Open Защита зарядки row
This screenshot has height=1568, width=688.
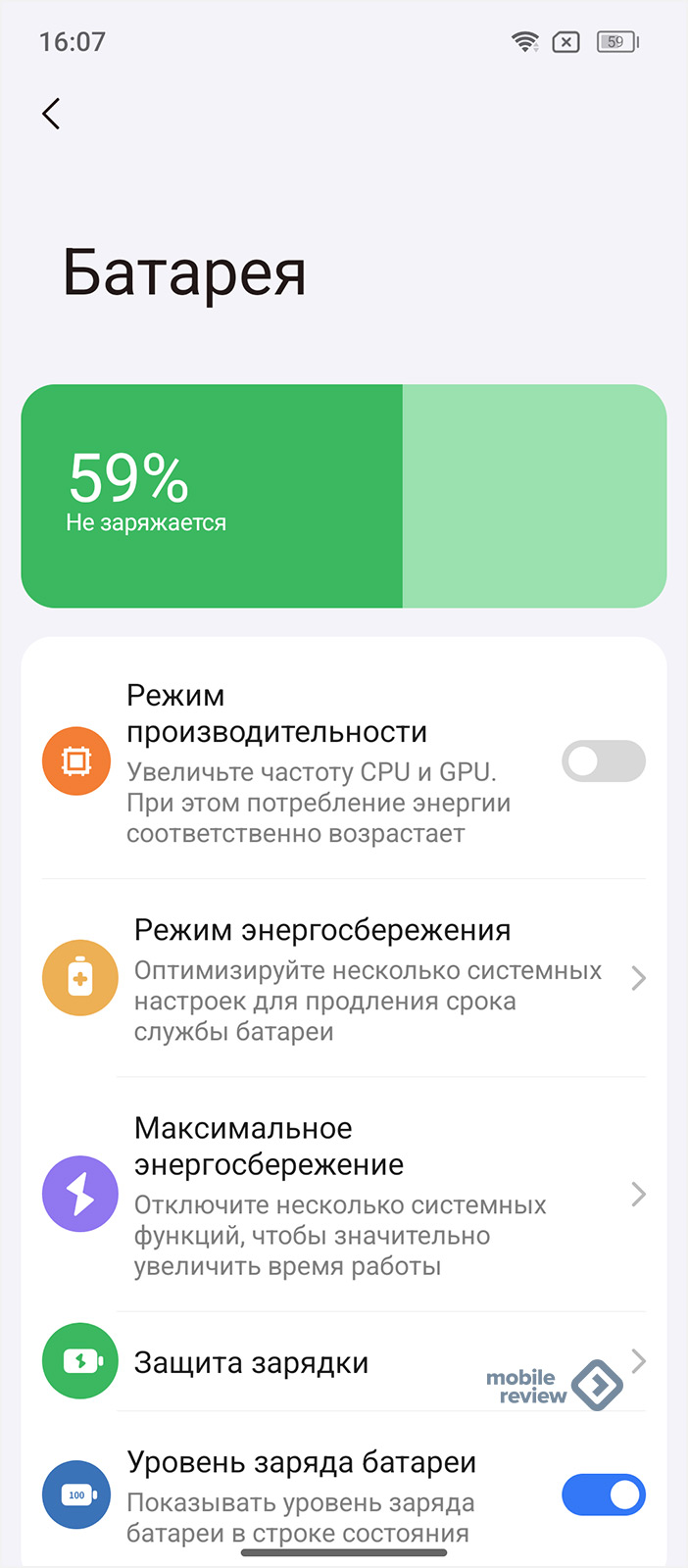pos(344,1362)
